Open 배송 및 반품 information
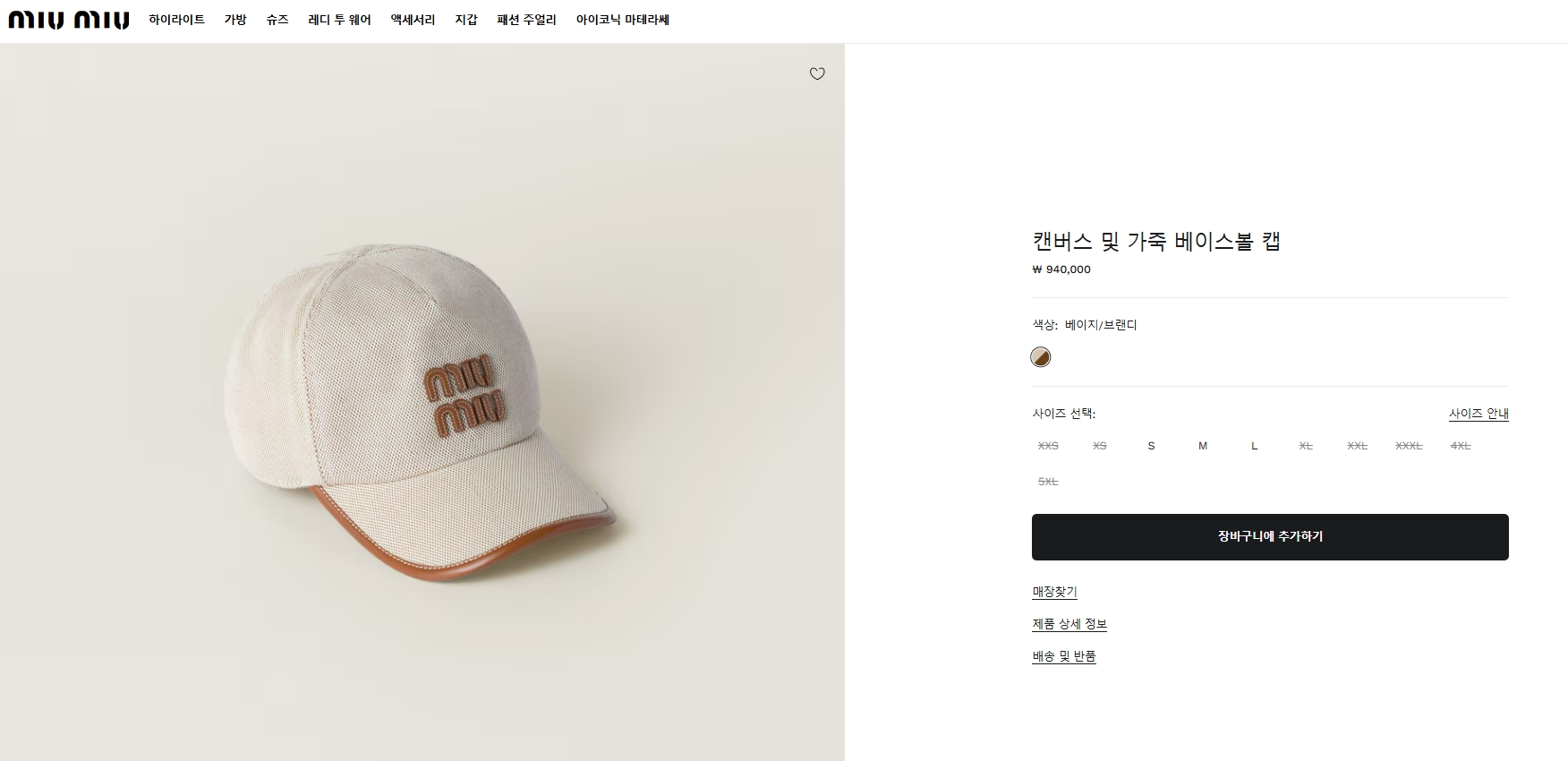Screen dimensions: 1568x761 click(x=1064, y=656)
